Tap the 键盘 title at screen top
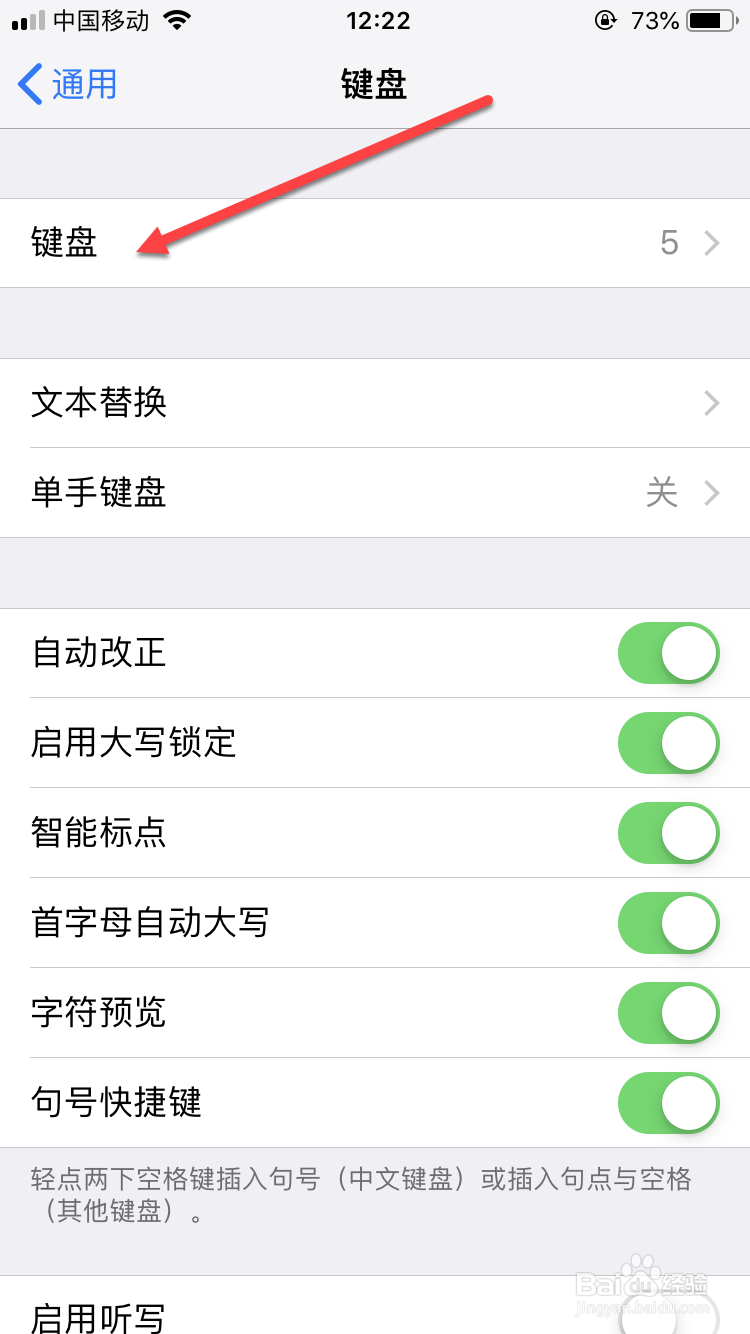Screen dimensions: 750x1334 tap(373, 86)
